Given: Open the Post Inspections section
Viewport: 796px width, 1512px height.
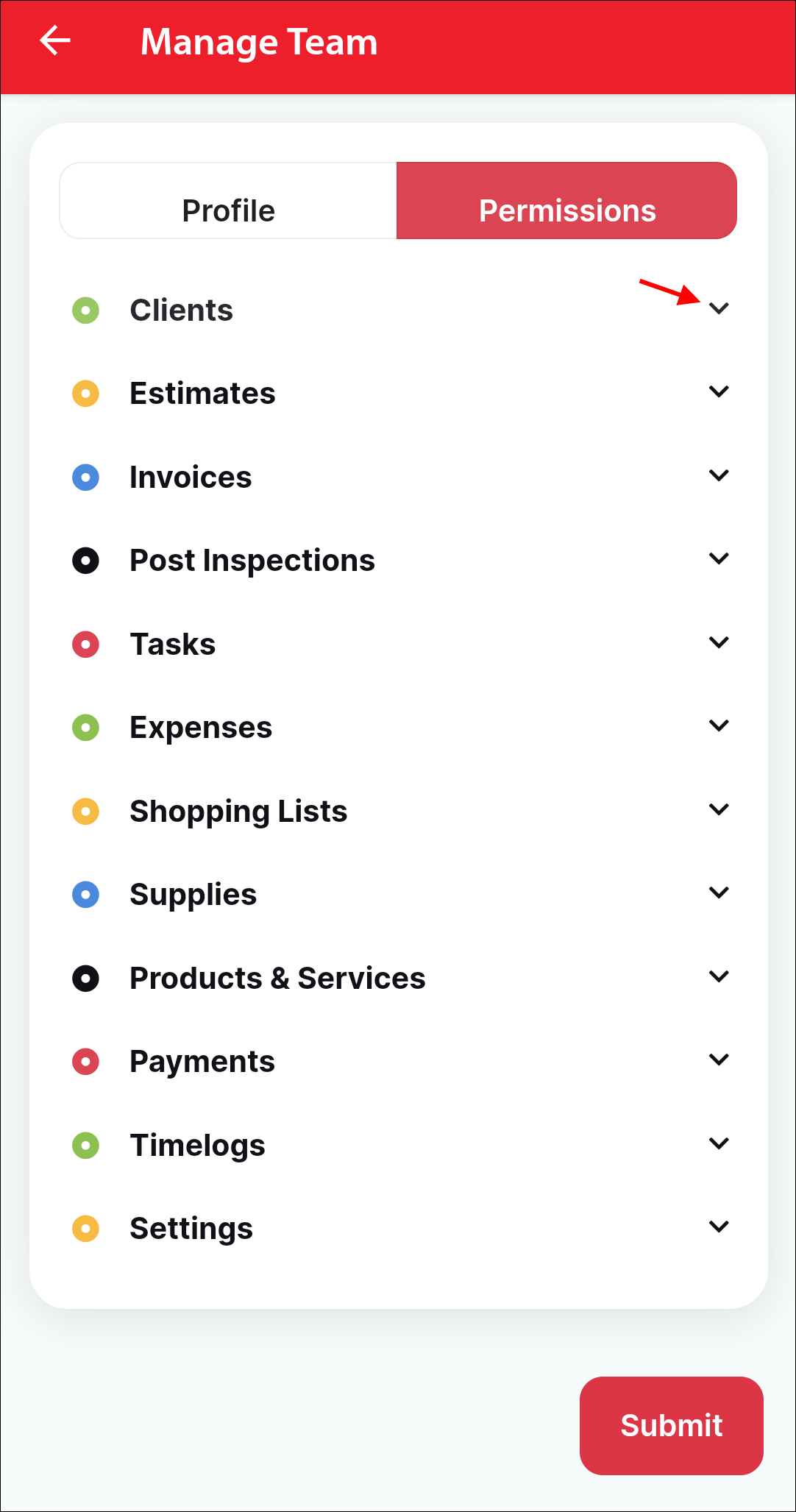Looking at the screenshot, I should [x=718, y=559].
